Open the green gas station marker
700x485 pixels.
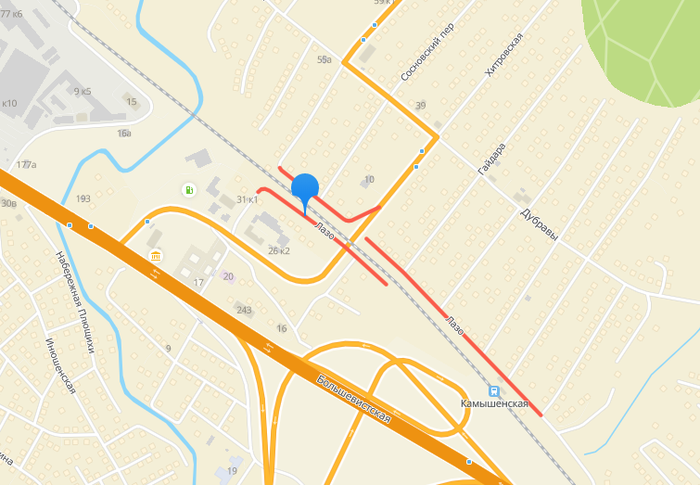point(188,189)
